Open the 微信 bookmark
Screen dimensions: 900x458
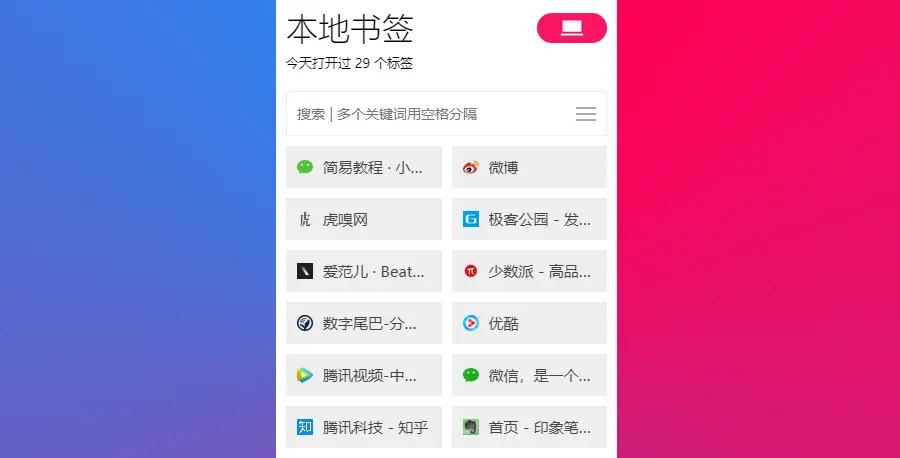529,375
